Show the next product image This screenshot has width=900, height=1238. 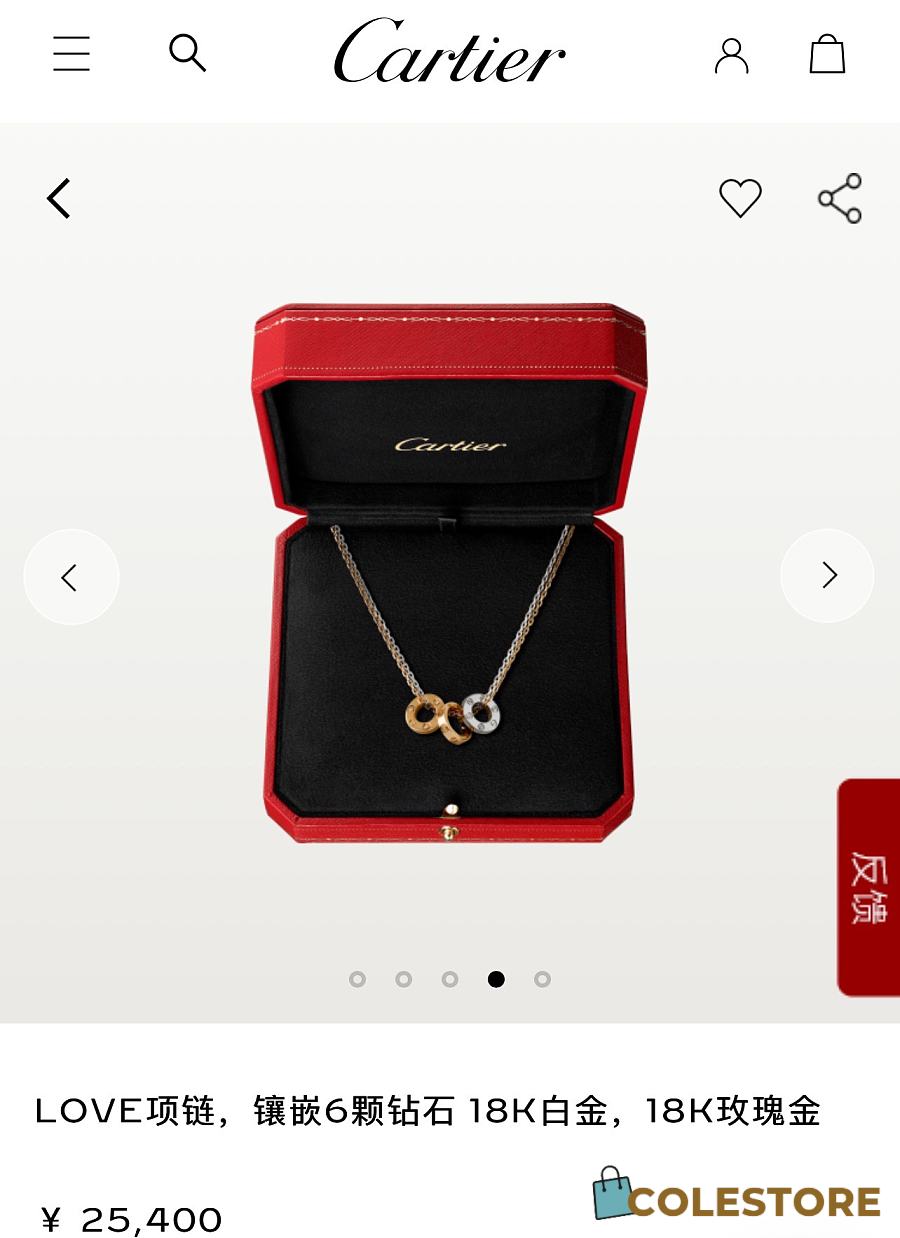828,576
